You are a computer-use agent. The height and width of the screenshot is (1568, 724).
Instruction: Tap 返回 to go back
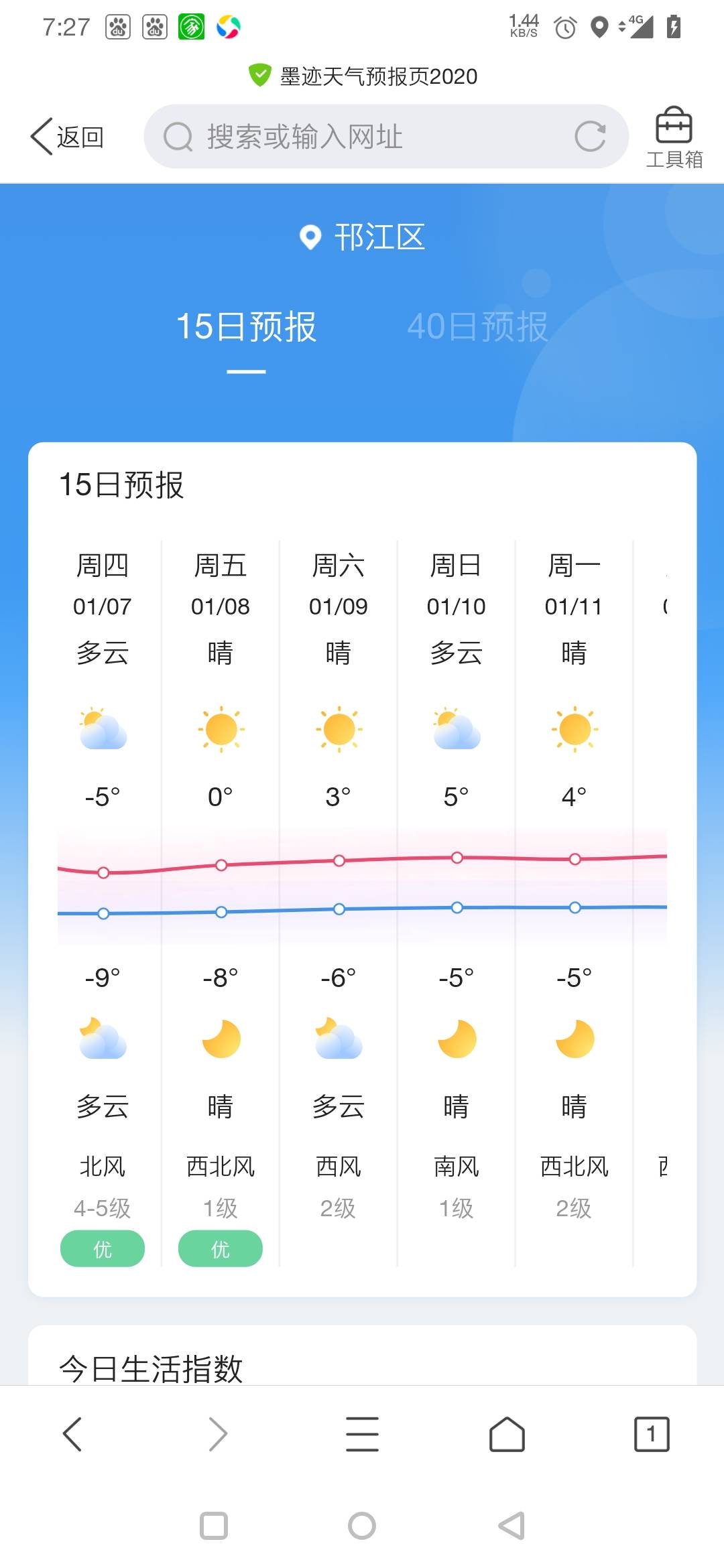coord(67,137)
